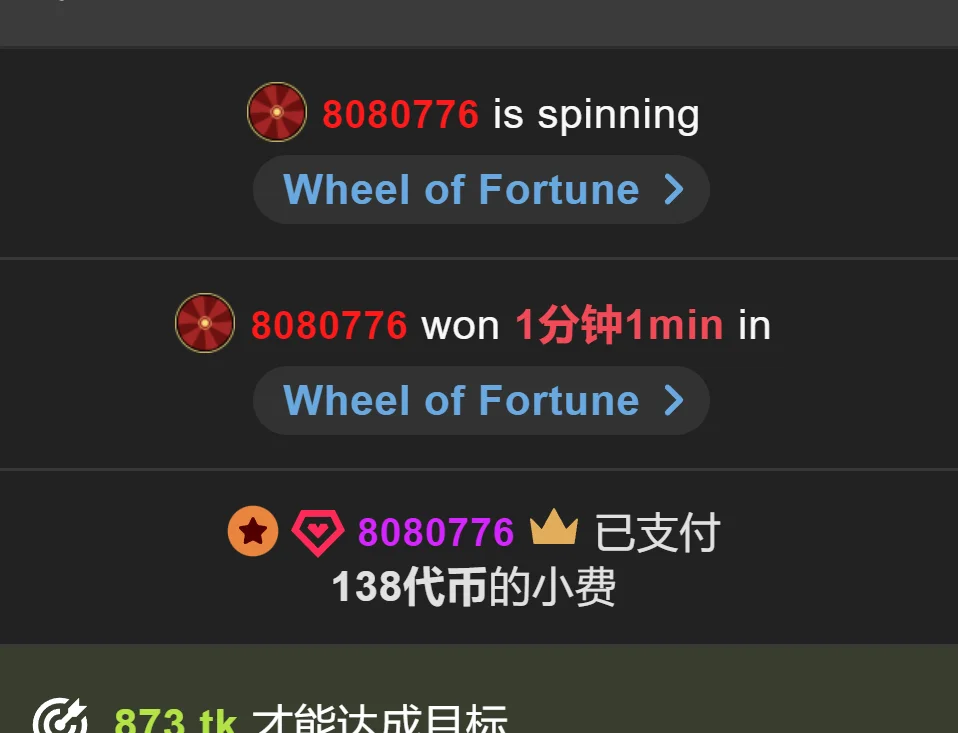Open user 8080776 from the spinning message
The width and height of the screenshot is (958, 733).
pyautogui.click(x=400, y=115)
